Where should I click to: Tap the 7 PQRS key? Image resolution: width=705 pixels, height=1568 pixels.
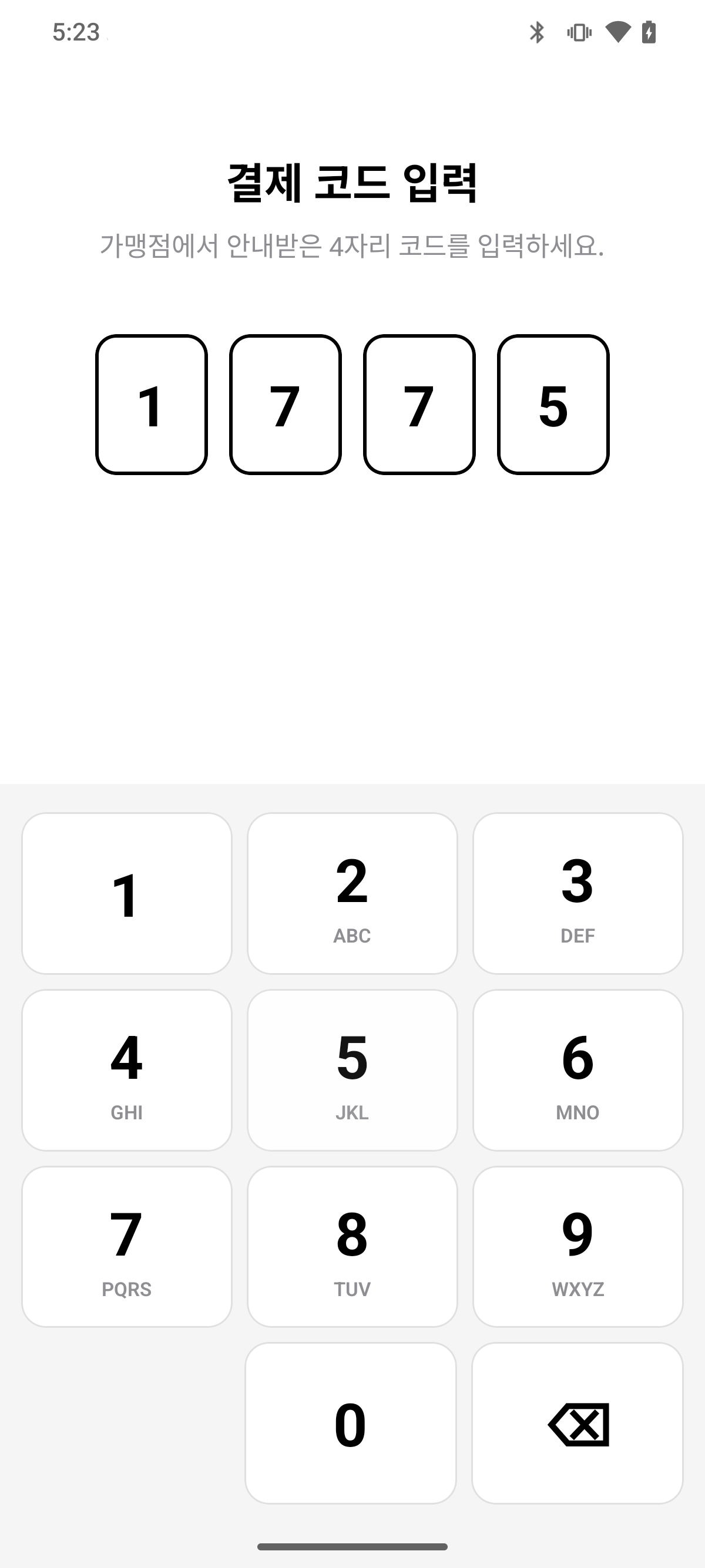point(127,1246)
